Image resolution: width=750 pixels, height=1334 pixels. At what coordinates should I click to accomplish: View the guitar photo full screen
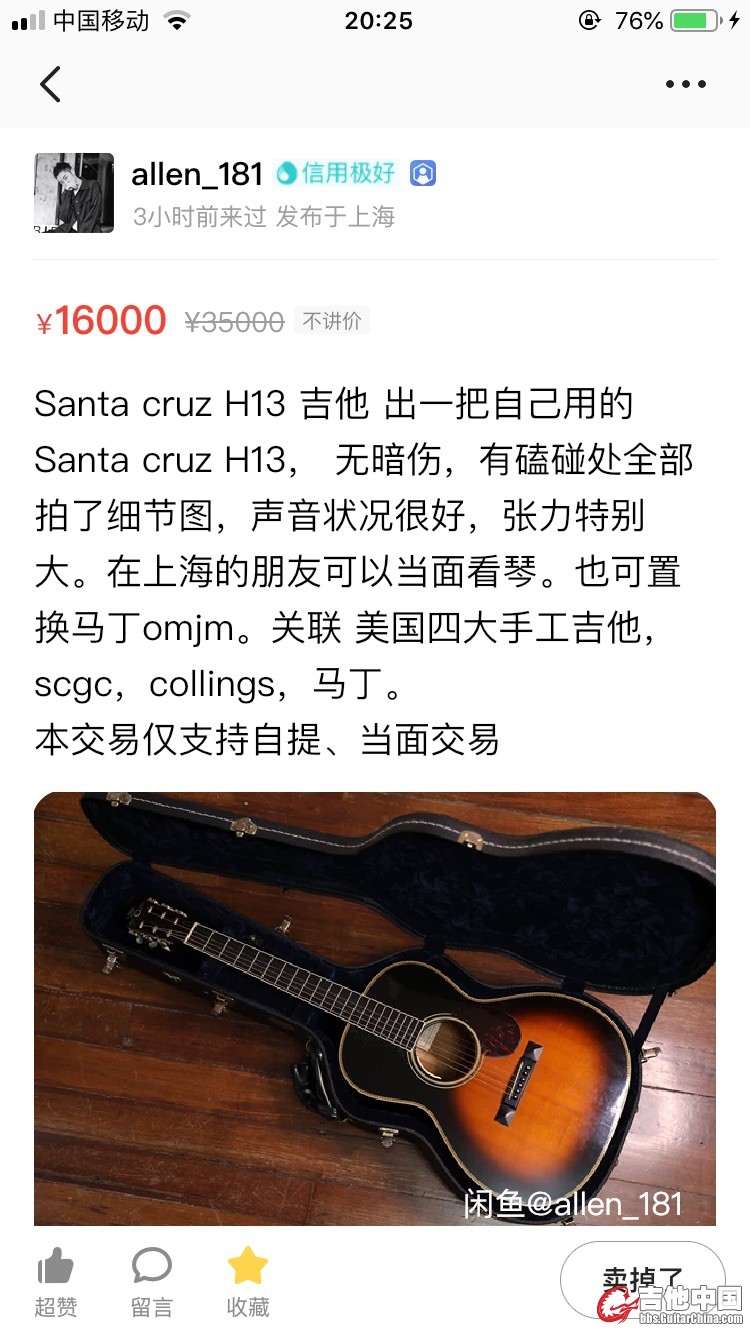point(375,1008)
